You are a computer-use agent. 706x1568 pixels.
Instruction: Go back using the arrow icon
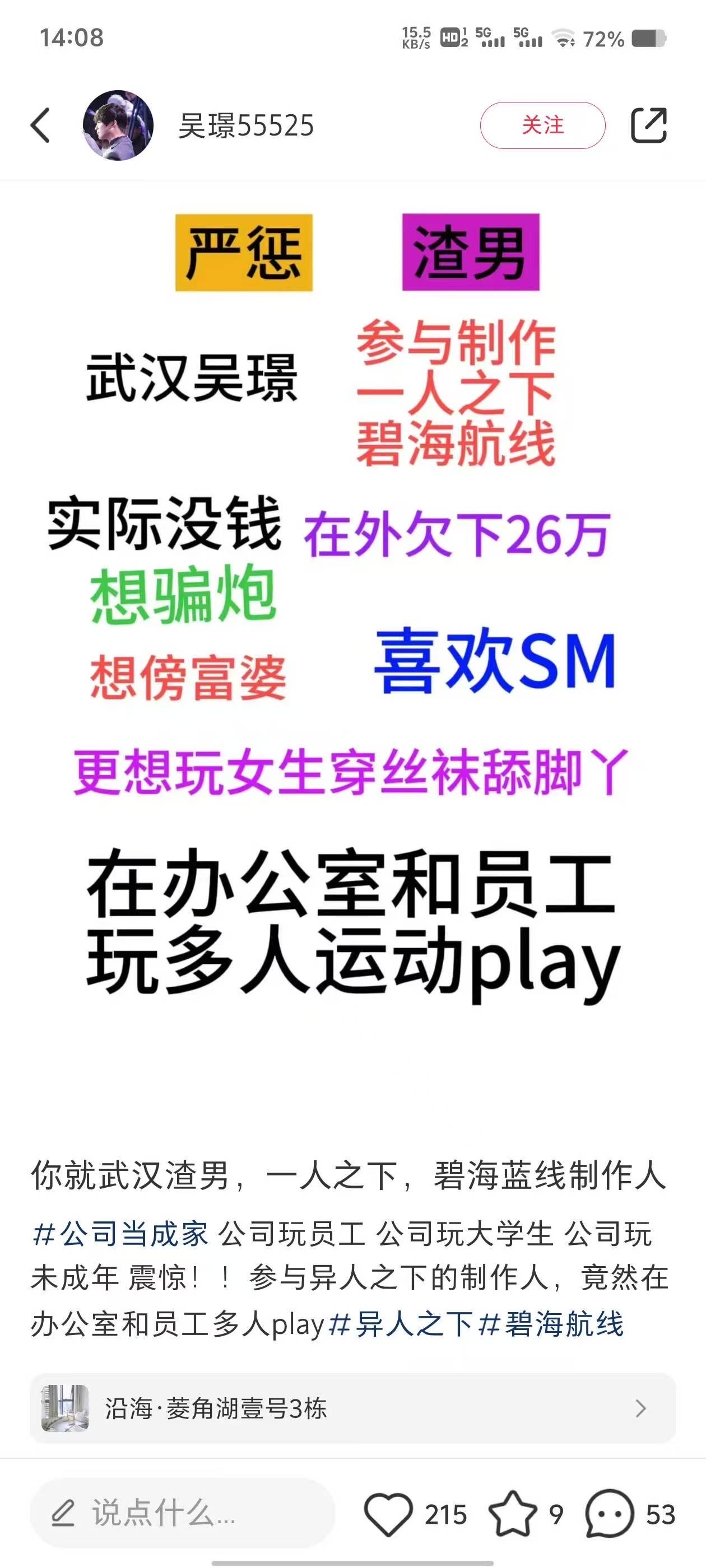click(x=40, y=125)
